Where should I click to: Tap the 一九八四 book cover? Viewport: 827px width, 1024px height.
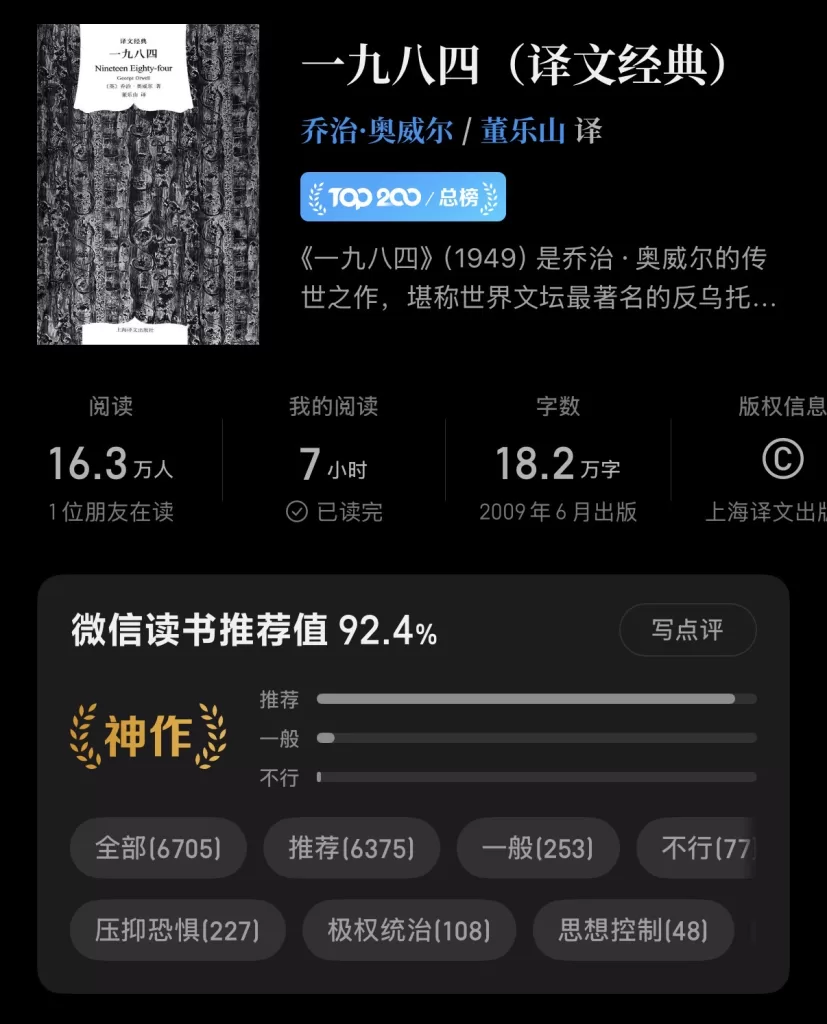(x=148, y=185)
